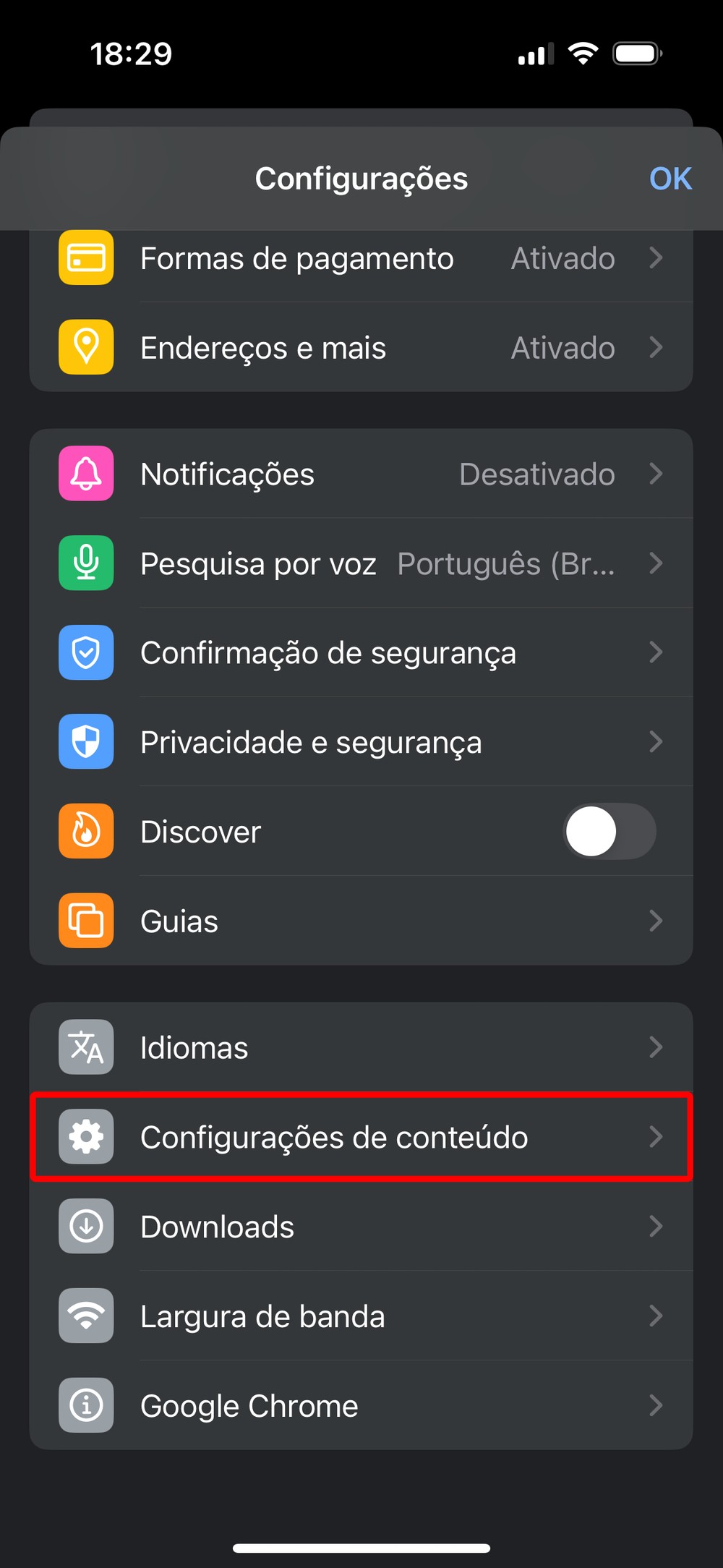The image size is (723, 1568).
Task: Open Idiomas settings
Action: pos(361,1048)
